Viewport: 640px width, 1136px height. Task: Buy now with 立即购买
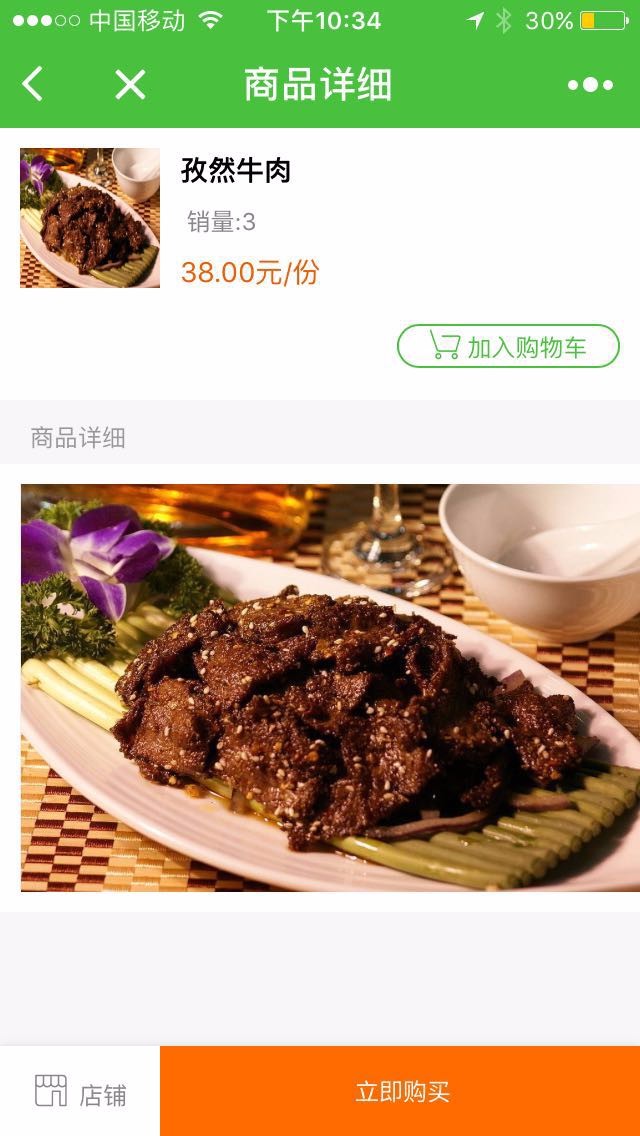[x=400, y=1091]
